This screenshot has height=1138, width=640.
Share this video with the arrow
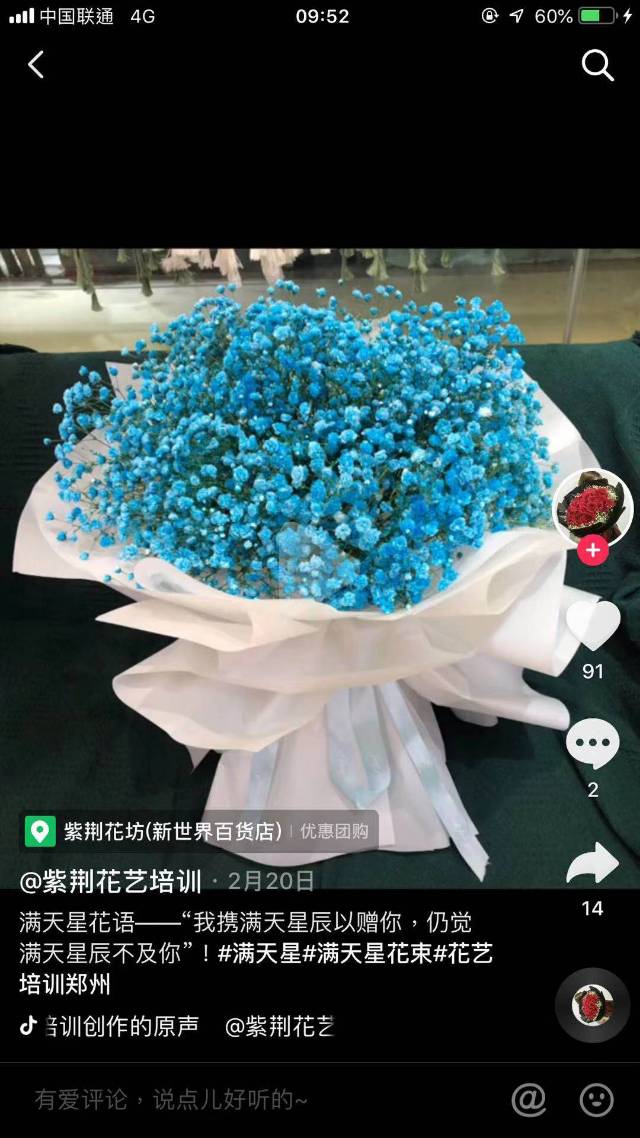[593, 863]
